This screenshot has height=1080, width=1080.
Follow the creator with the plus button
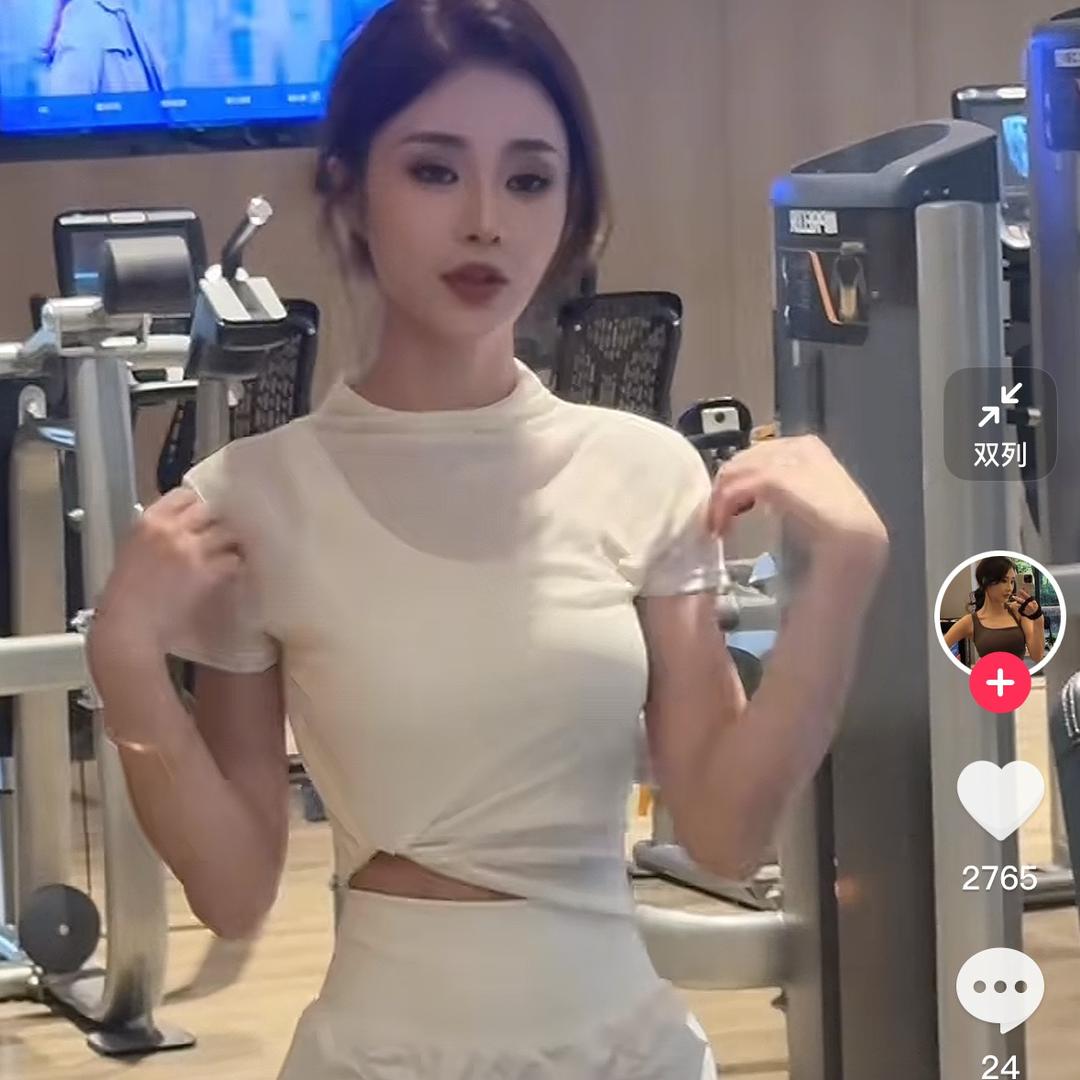[x=1000, y=683]
